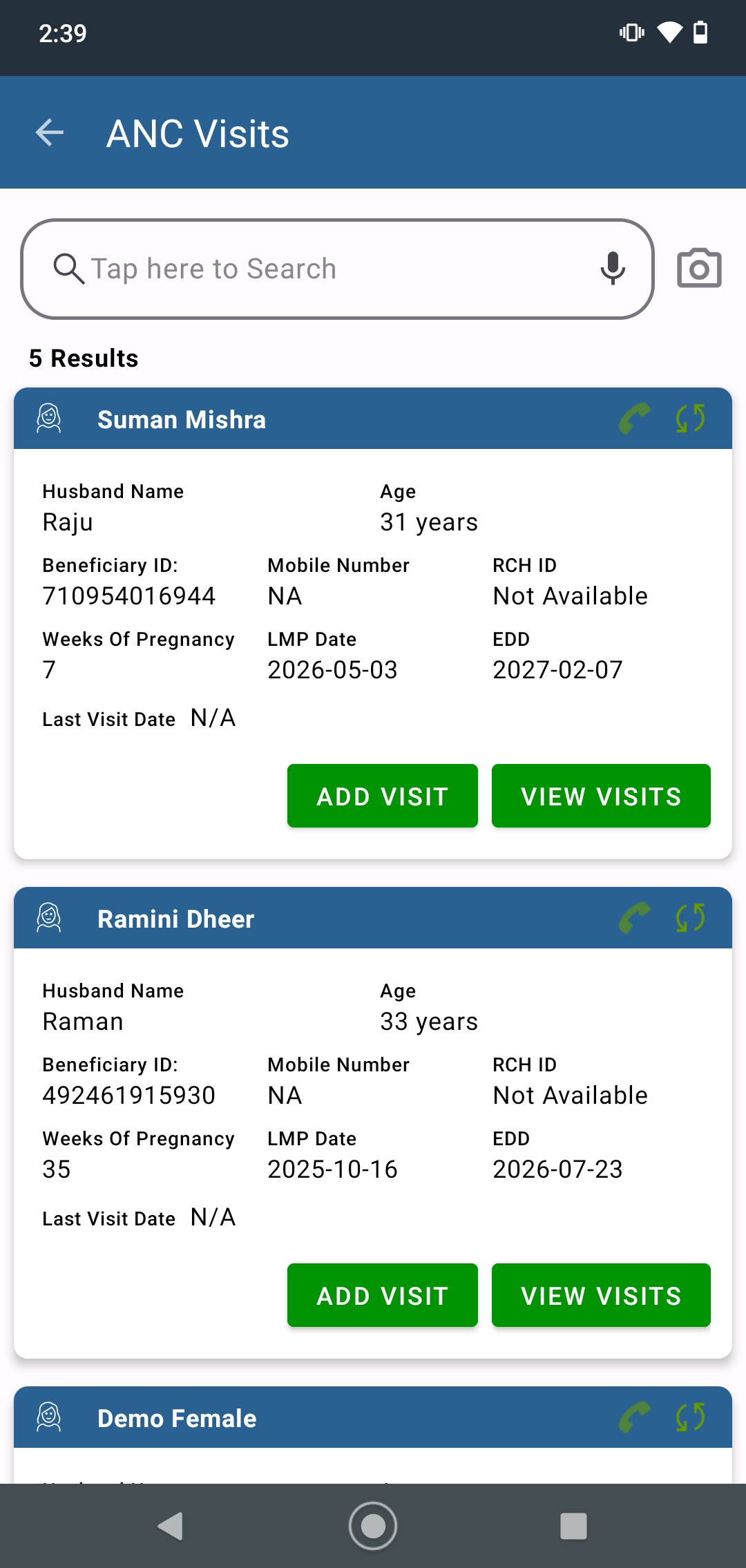This screenshot has height=1568, width=746.
Task: Add a visit for Suman Mishra
Action: click(x=383, y=796)
